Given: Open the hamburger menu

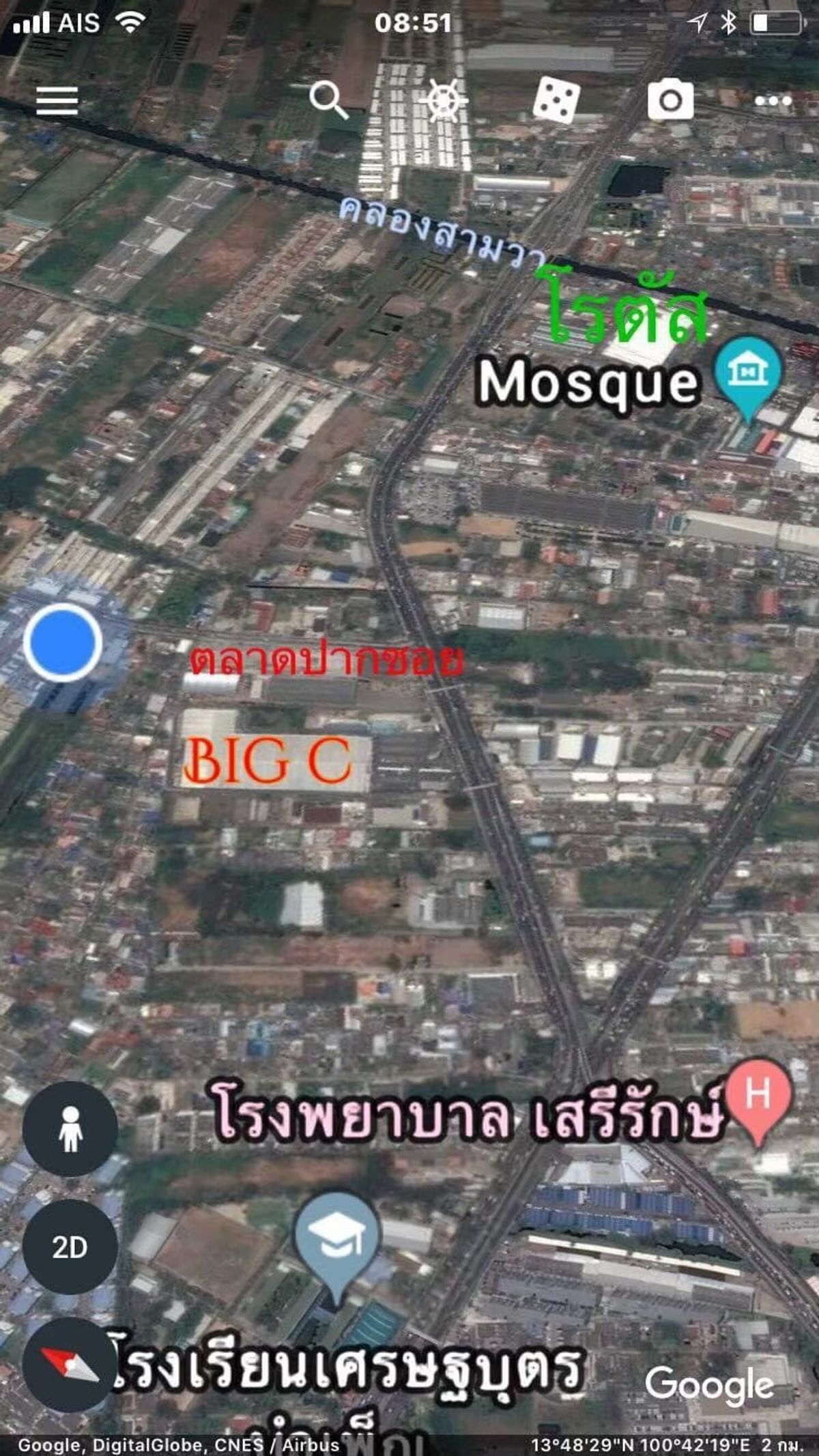Looking at the screenshot, I should click(x=57, y=101).
